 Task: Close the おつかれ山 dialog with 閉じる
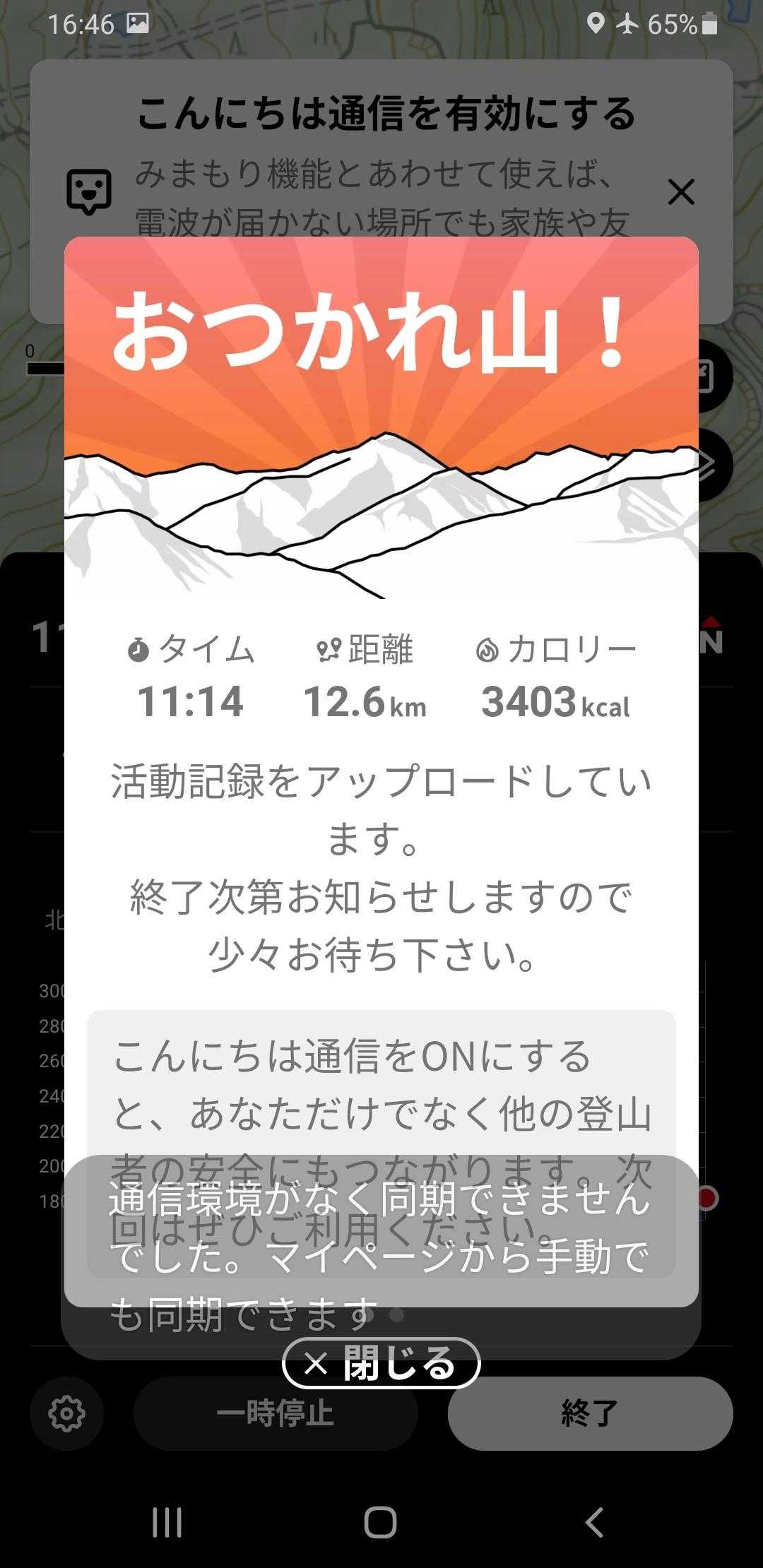pyautogui.click(x=381, y=1363)
